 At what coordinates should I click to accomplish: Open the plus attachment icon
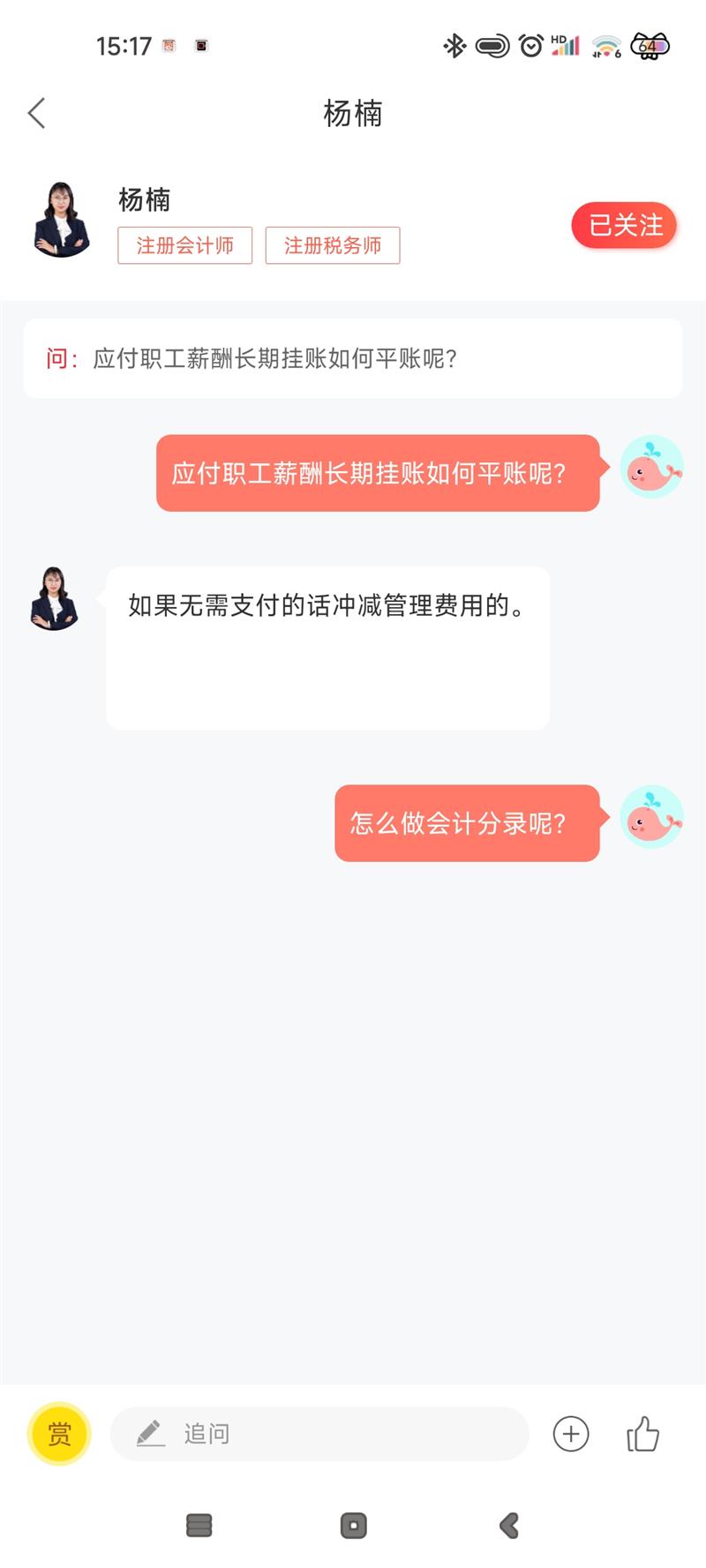(571, 1434)
